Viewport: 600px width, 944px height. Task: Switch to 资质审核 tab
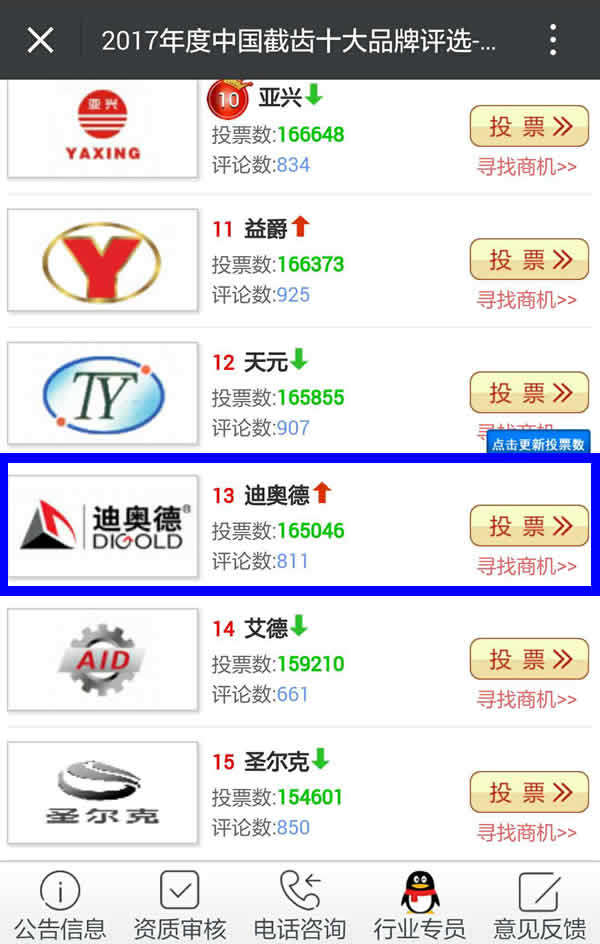pyautogui.click(x=180, y=905)
